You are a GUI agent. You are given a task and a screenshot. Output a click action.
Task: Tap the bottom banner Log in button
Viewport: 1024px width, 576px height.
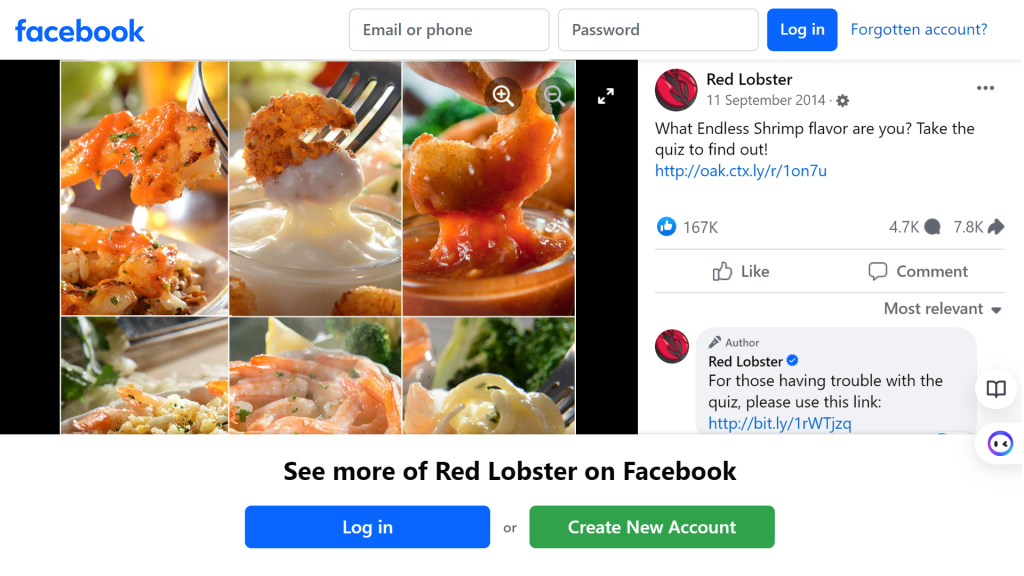point(367,527)
